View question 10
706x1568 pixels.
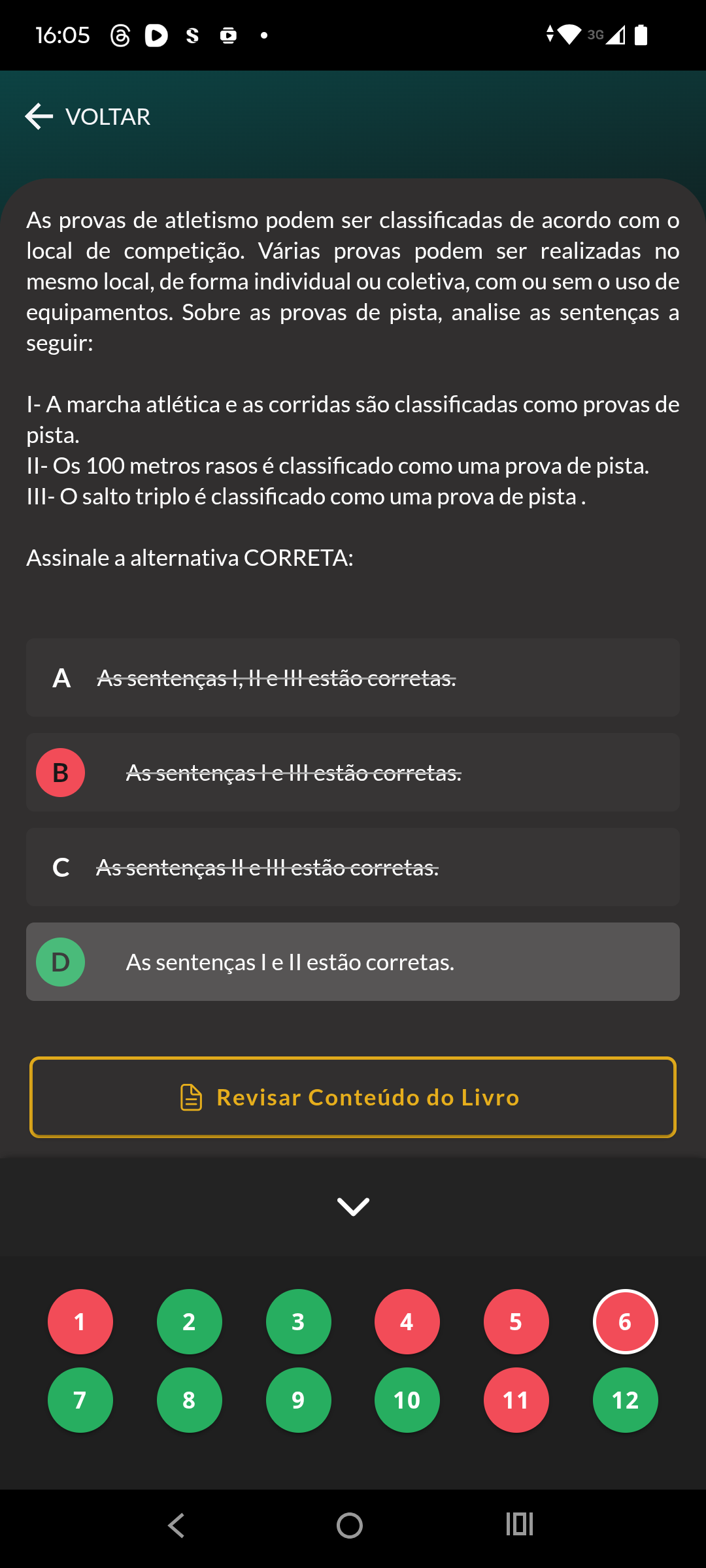click(x=407, y=1400)
